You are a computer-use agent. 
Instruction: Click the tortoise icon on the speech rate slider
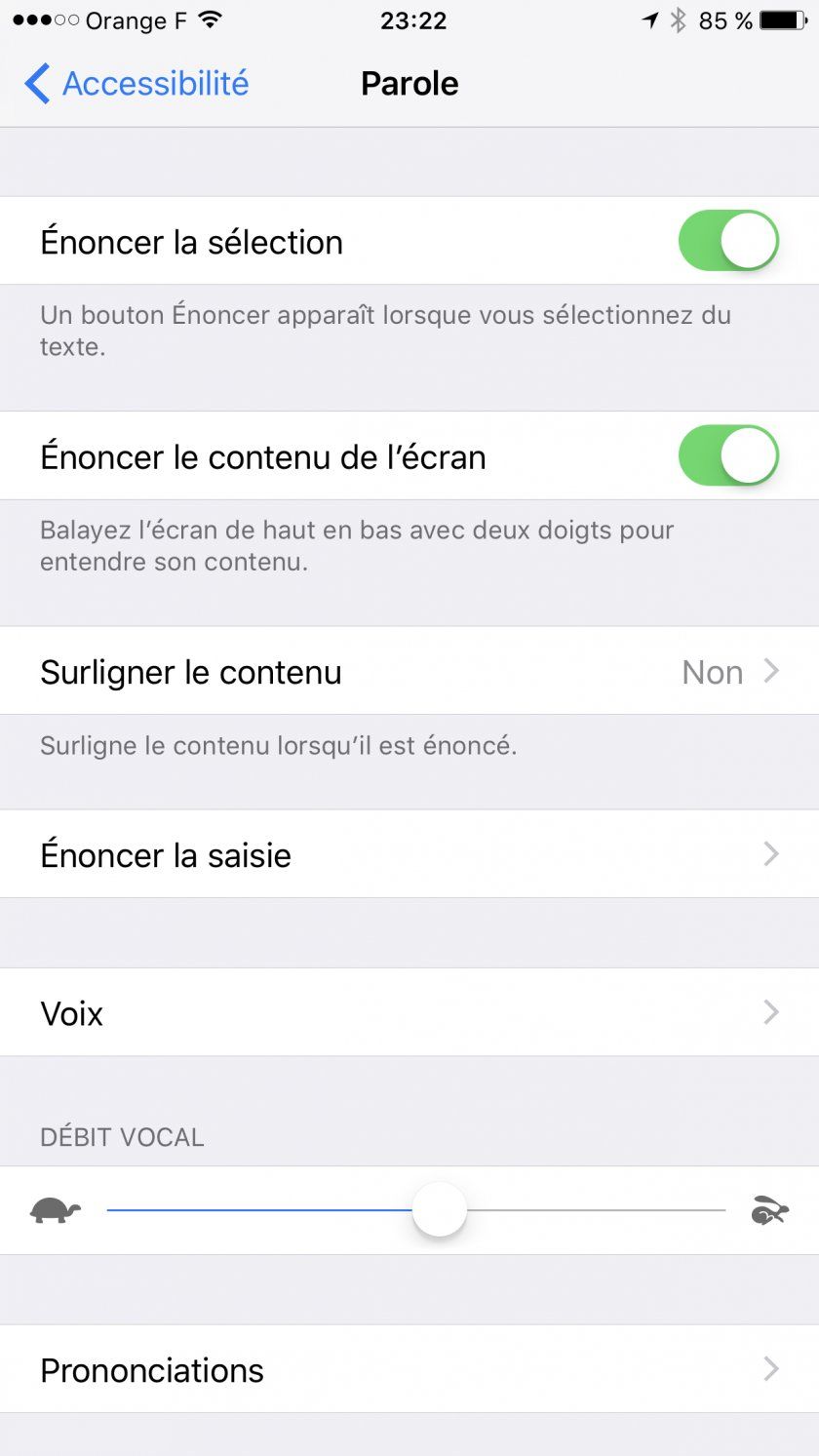[56, 1209]
